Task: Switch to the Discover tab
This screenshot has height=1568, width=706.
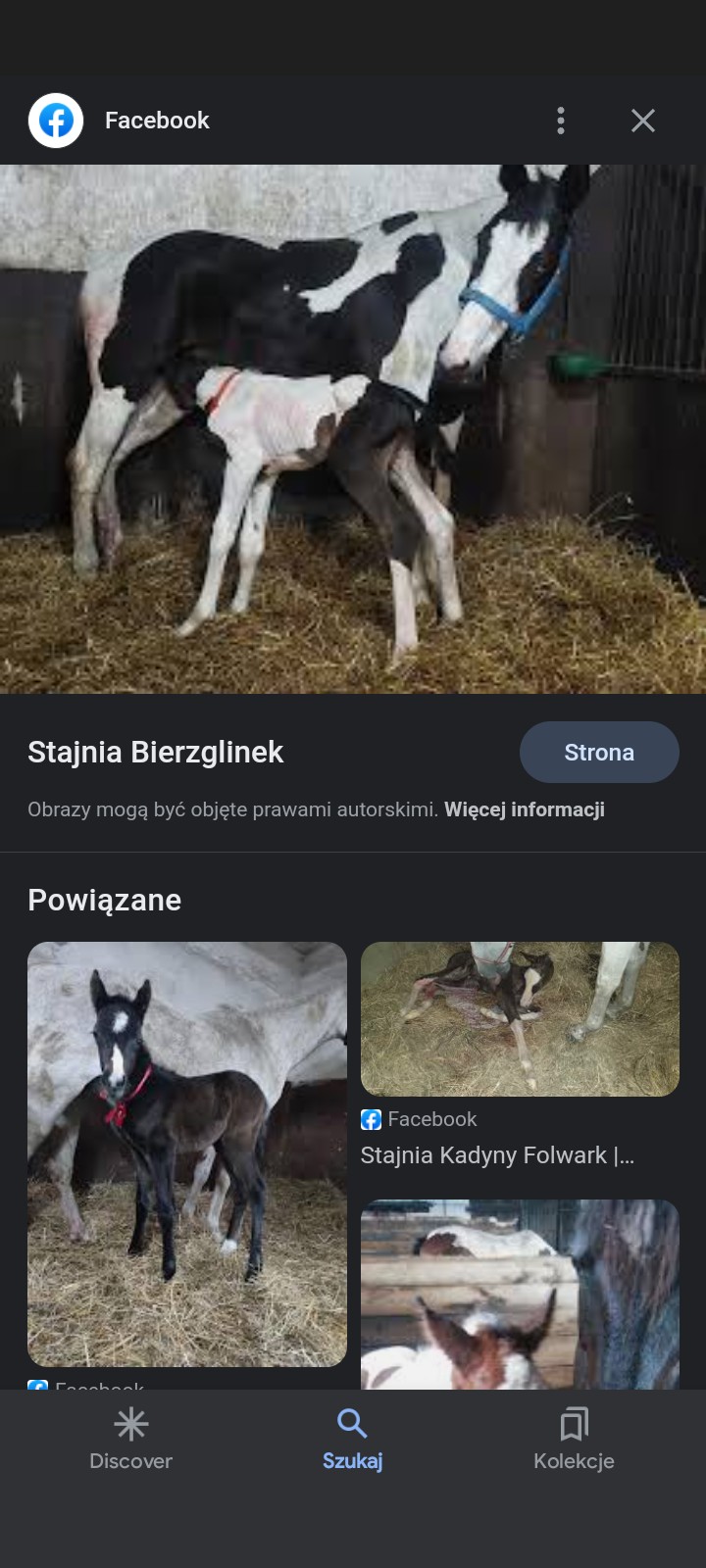Action: [130, 1439]
